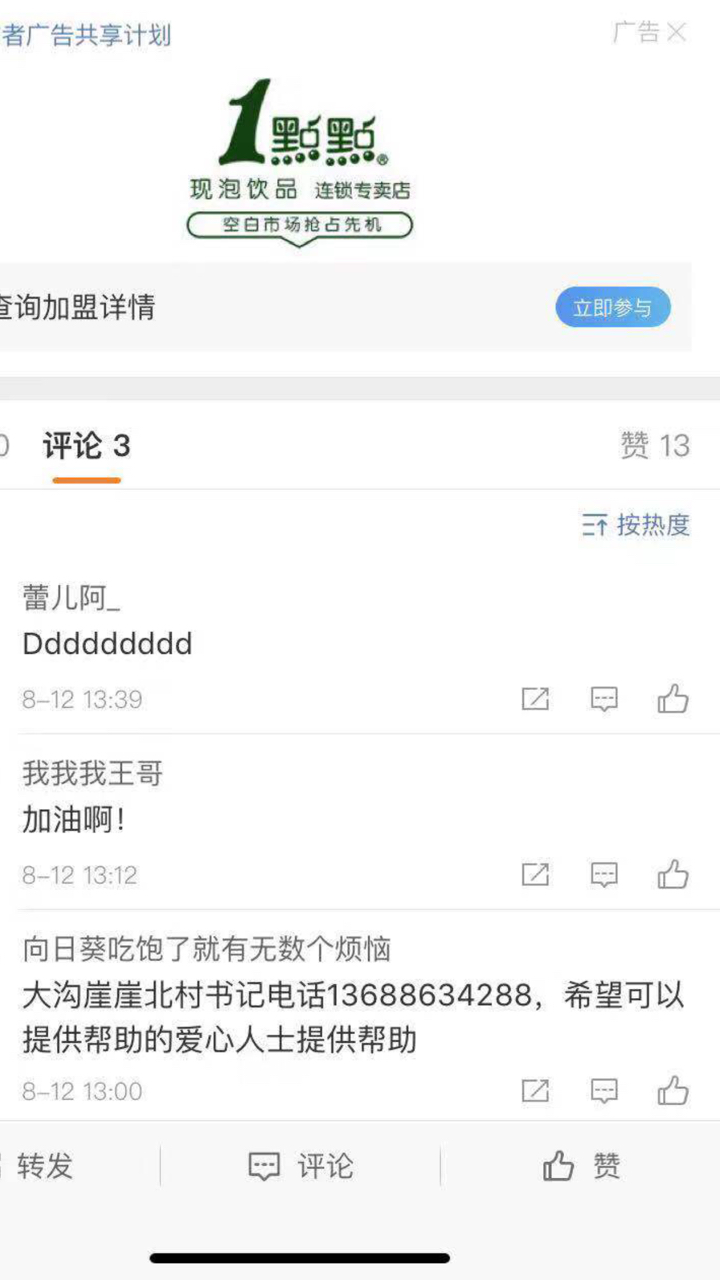This screenshot has width=720, height=1280.
Task: Tap the 立即参与 button in the ad
Action: click(x=612, y=308)
